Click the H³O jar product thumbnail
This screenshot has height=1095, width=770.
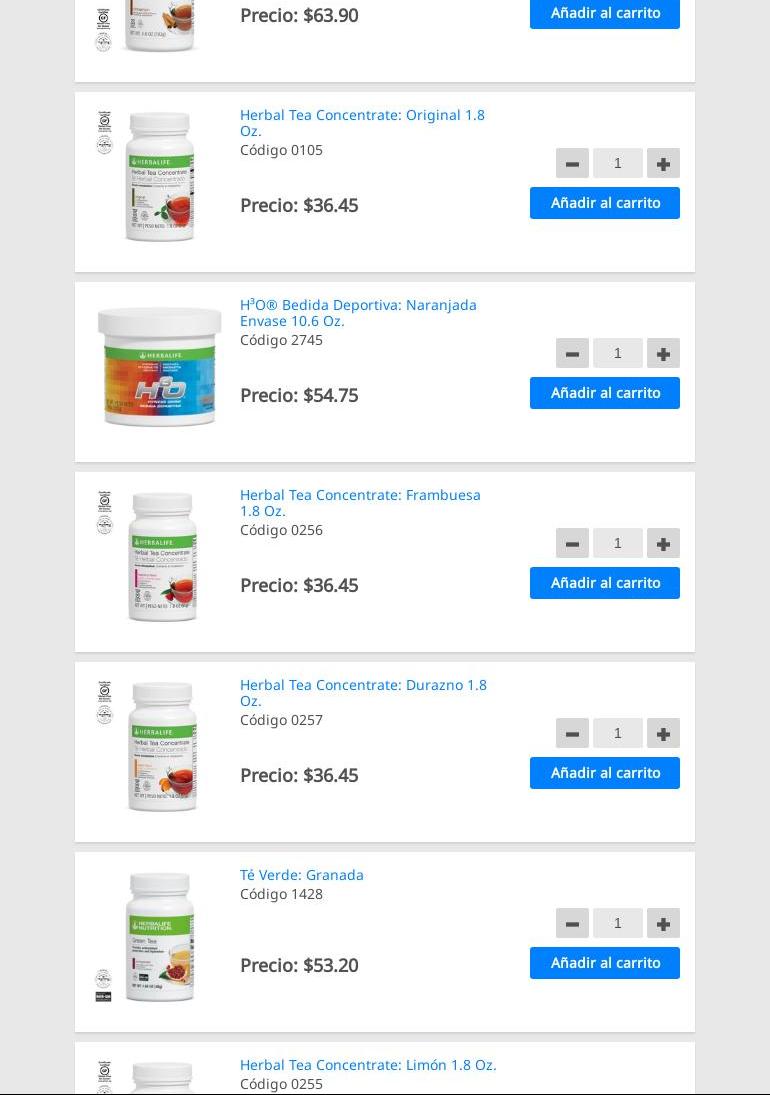point(159,366)
